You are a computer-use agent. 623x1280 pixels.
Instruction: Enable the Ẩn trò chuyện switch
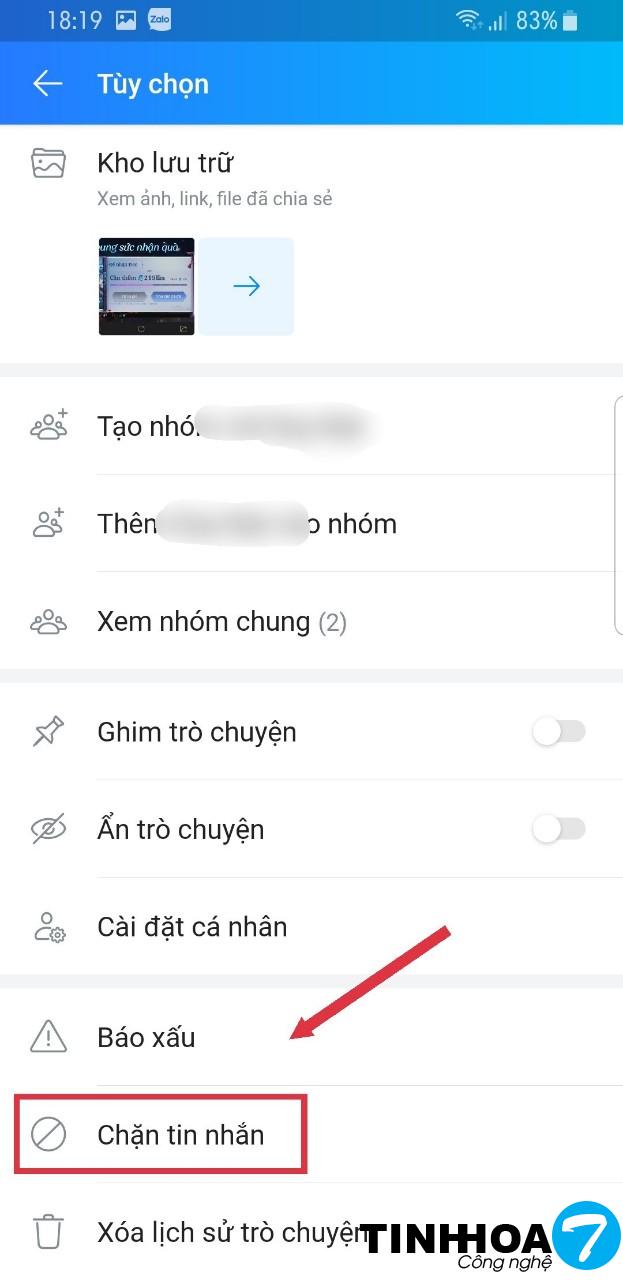(558, 829)
